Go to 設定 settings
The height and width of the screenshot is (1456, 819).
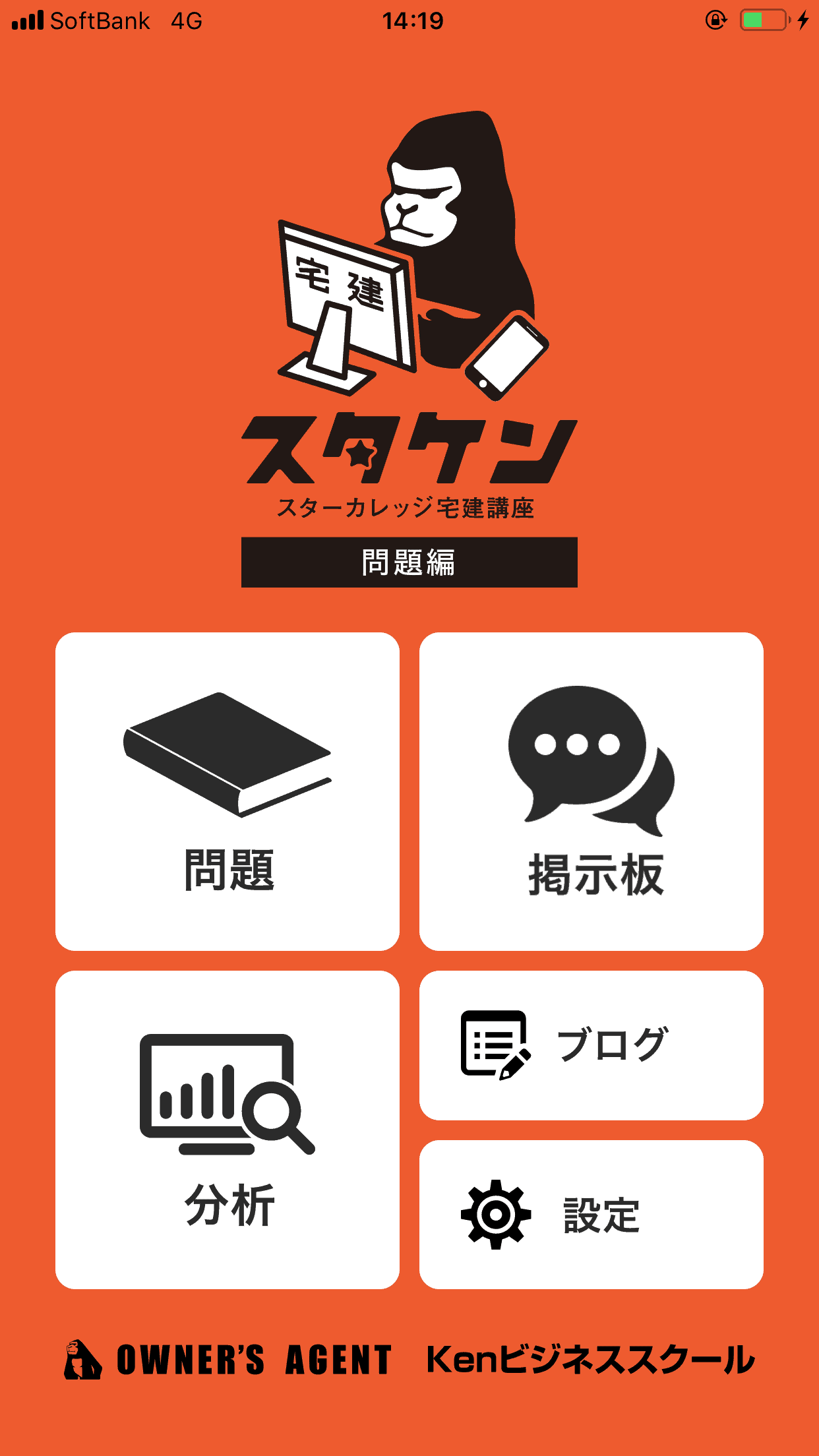(x=591, y=1214)
